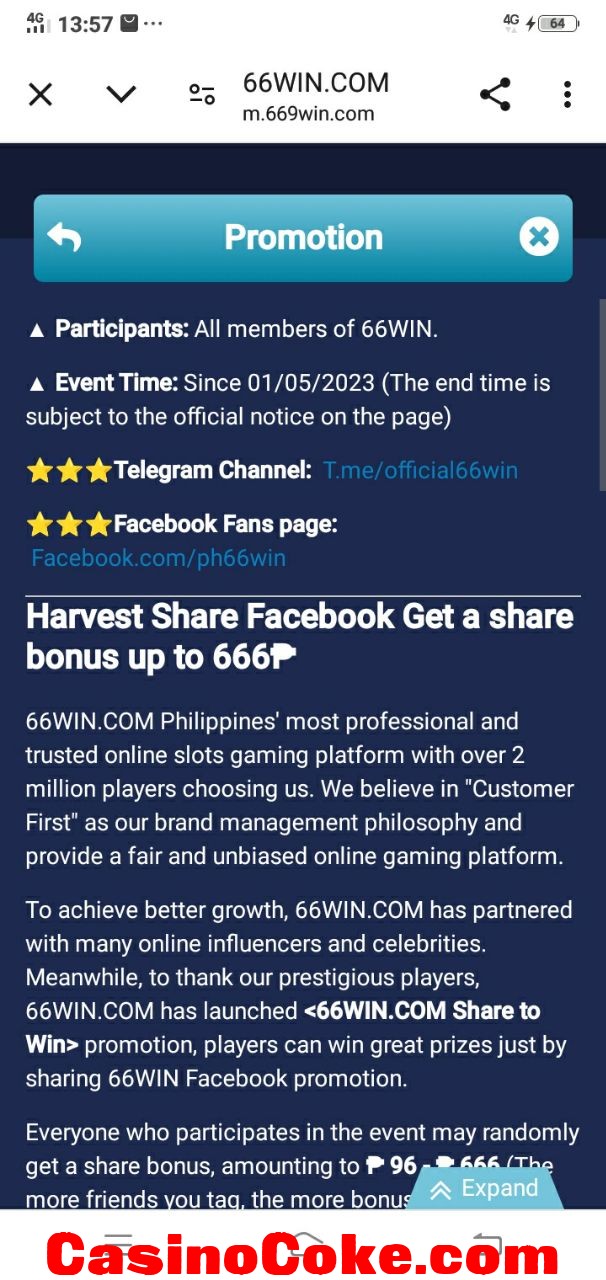Go back from the Promotion panel

(66, 238)
